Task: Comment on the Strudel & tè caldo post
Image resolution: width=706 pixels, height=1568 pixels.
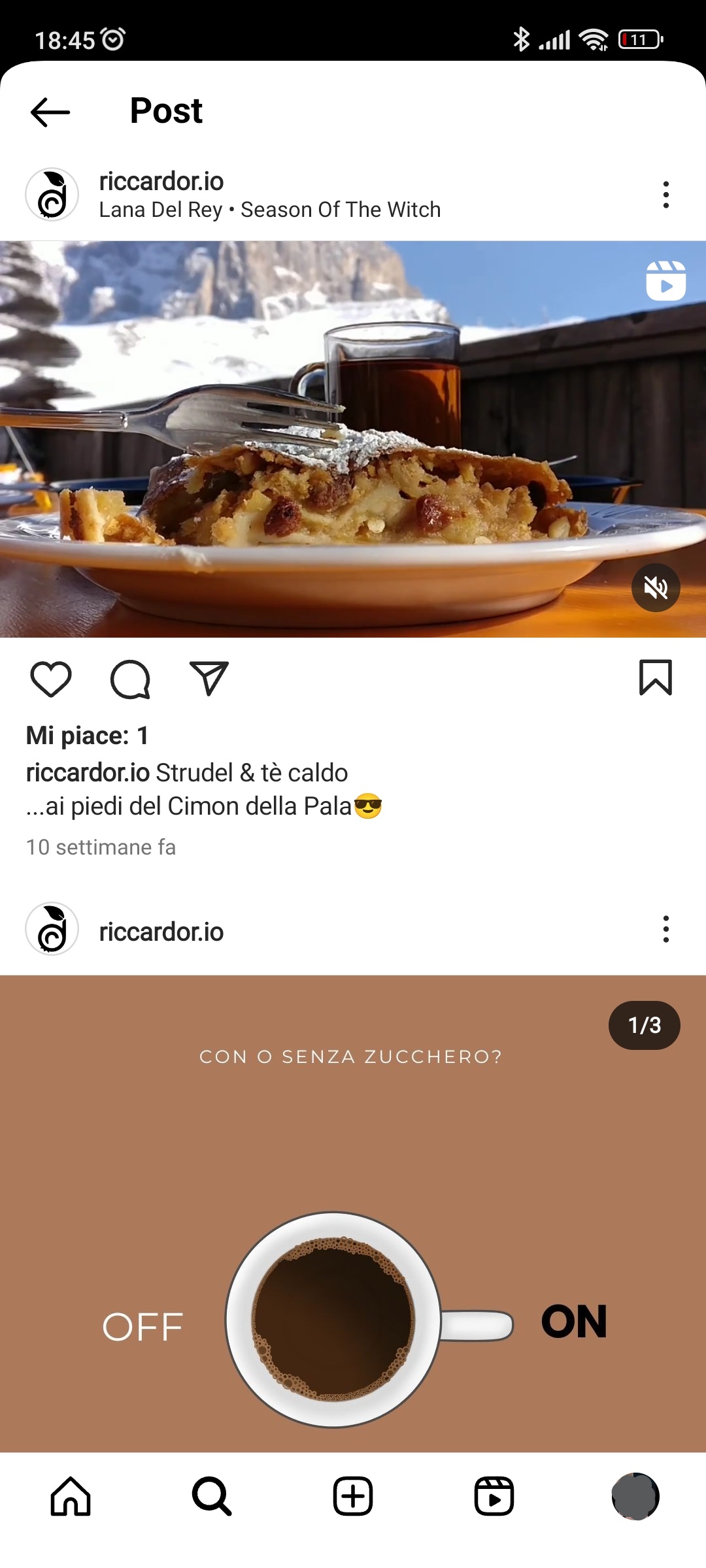Action: pyautogui.click(x=130, y=679)
